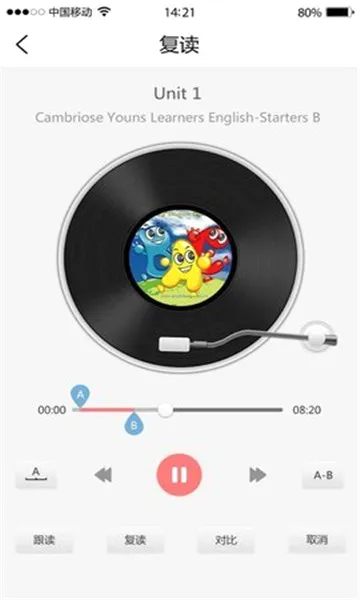Screen dimensions: 360x600
Task: Tap marker B on the timeline
Action: pos(134,424)
